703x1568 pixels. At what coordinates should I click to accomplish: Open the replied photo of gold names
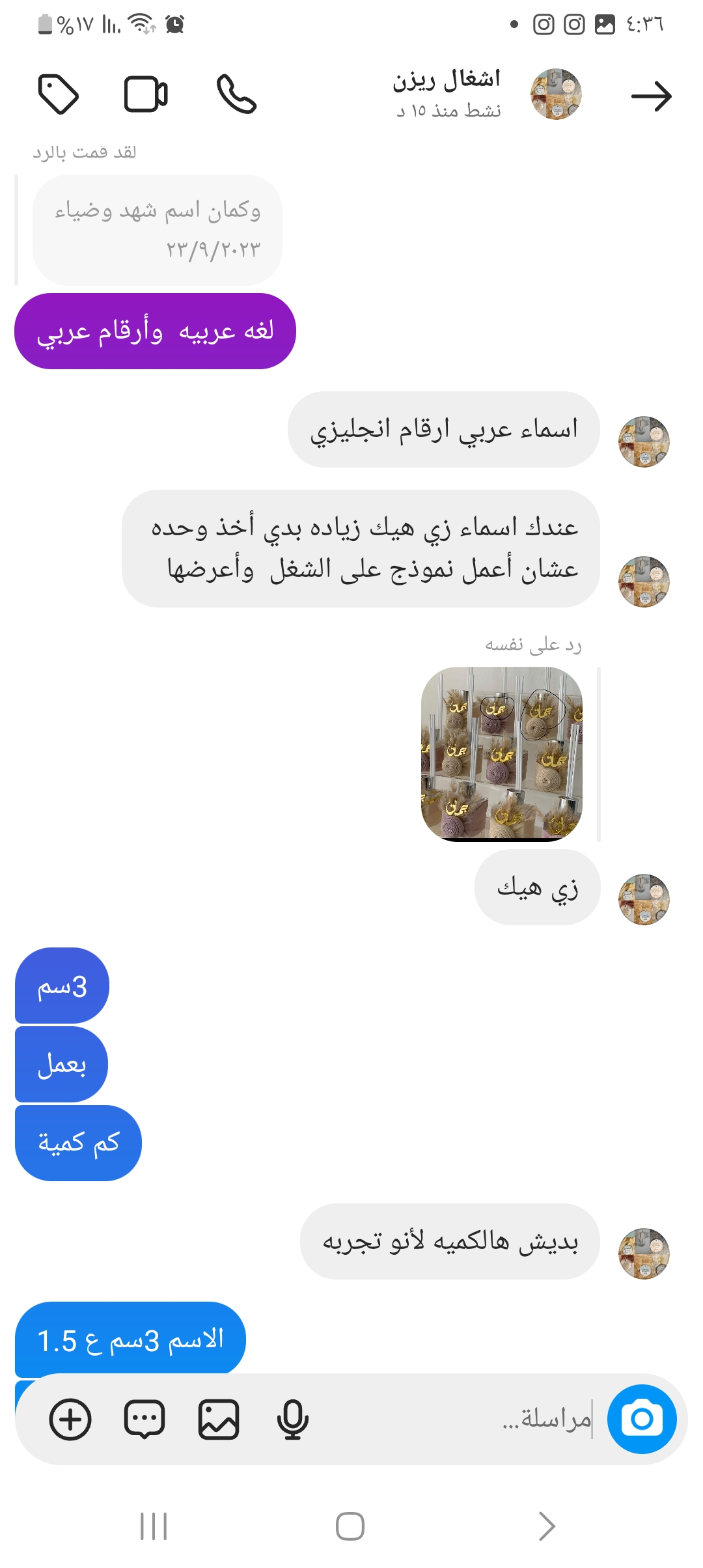tap(501, 753)
